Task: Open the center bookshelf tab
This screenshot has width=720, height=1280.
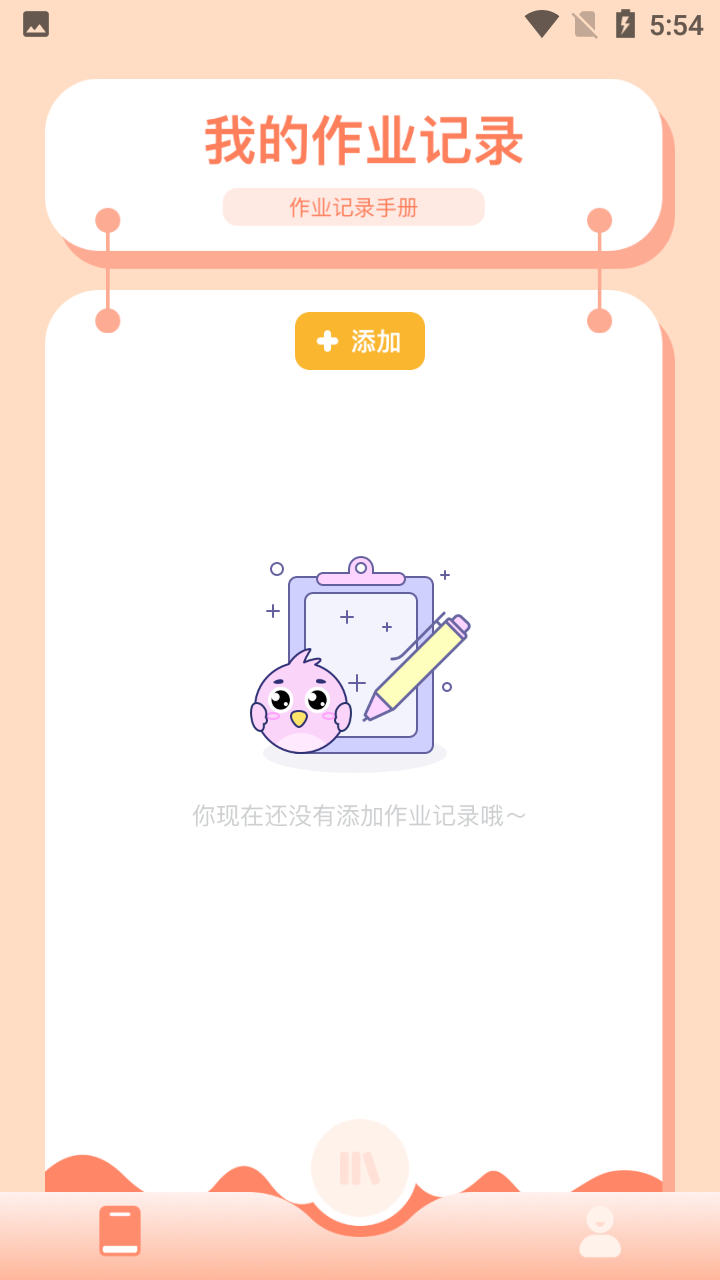Action: pyautogui.click(x=360, y=1168)
